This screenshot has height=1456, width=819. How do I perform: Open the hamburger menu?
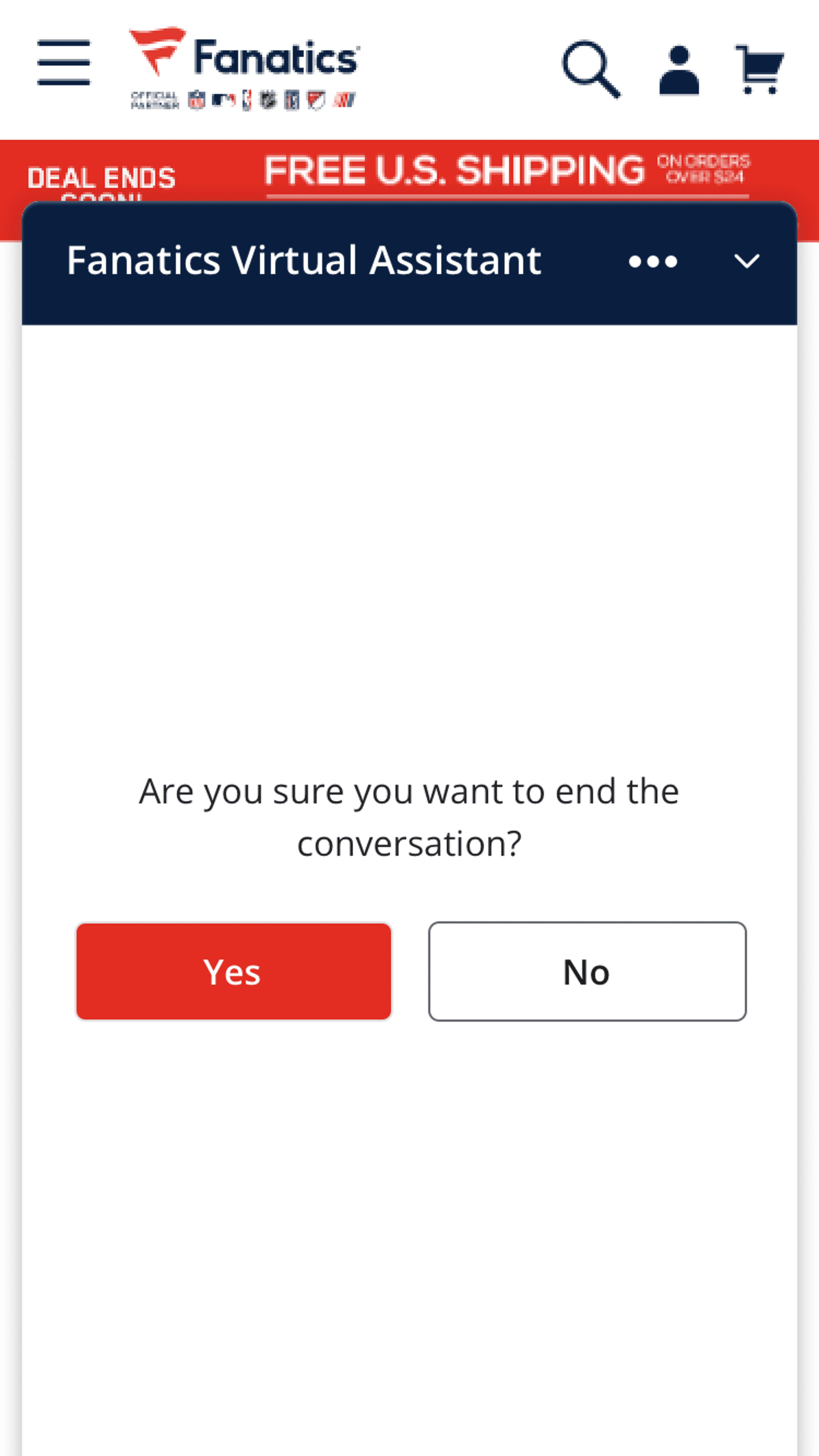point(63,62)
